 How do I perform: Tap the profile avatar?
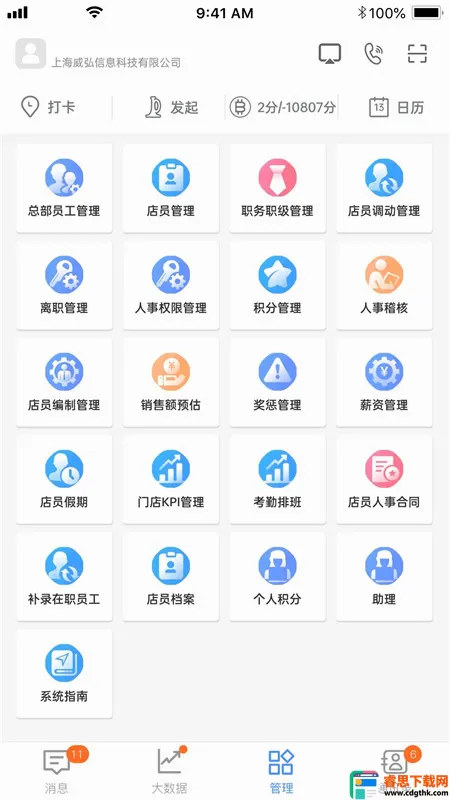[x=31, y=54]
